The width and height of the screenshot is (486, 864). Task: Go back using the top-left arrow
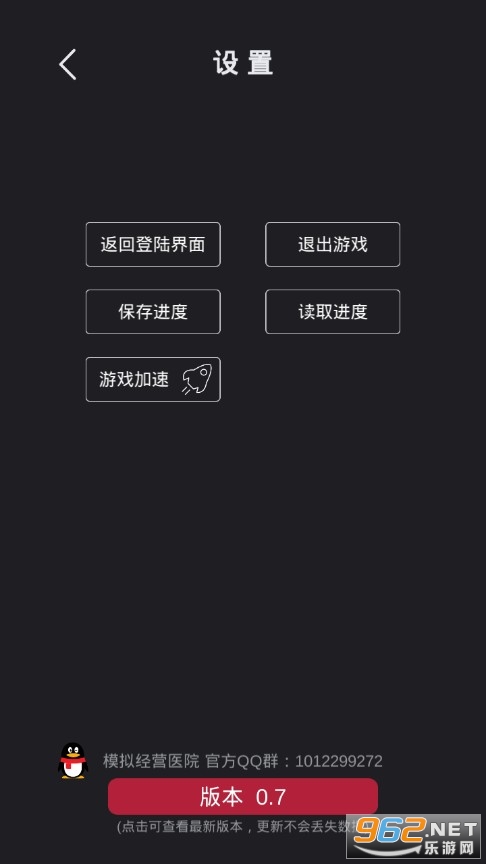point(68,64)
